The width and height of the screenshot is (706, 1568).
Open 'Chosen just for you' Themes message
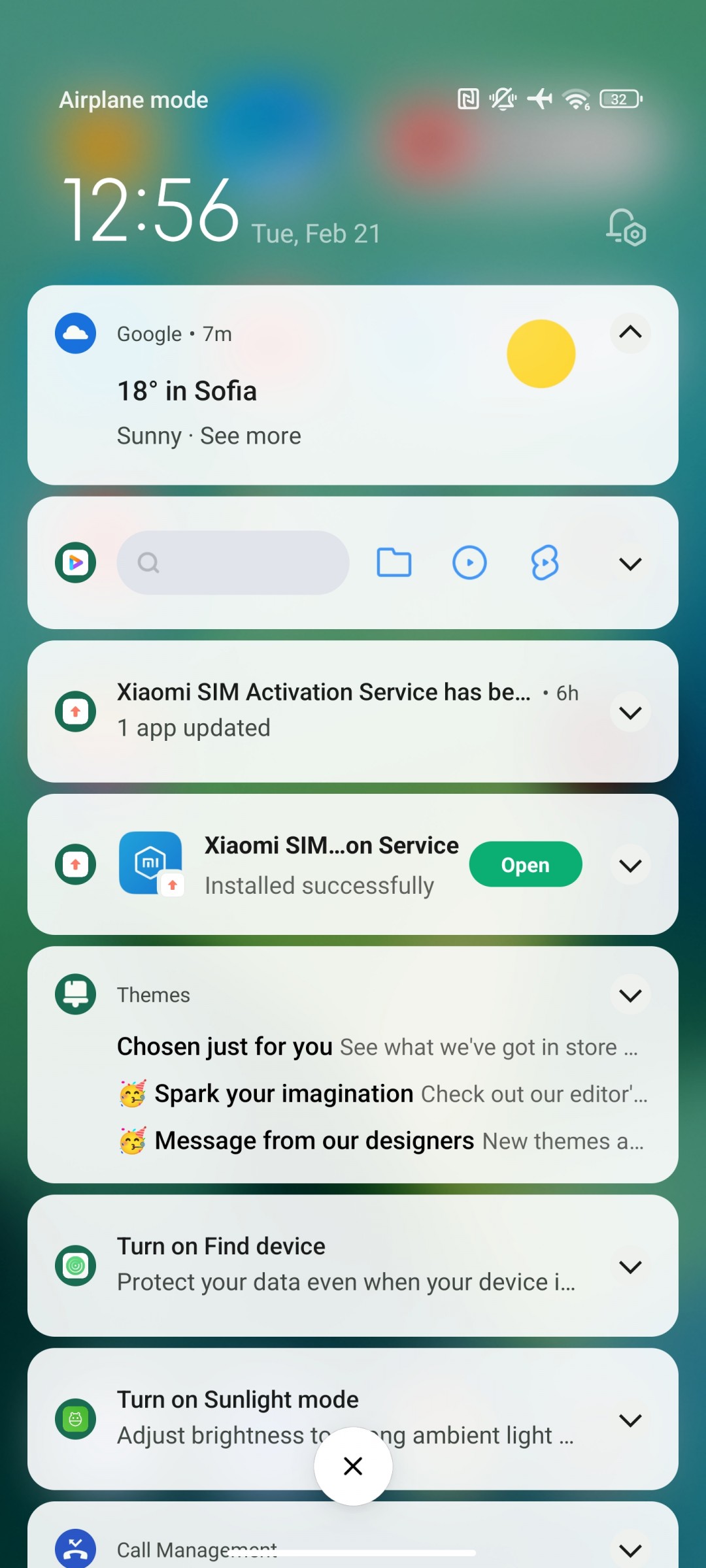tap(376, 1047)
